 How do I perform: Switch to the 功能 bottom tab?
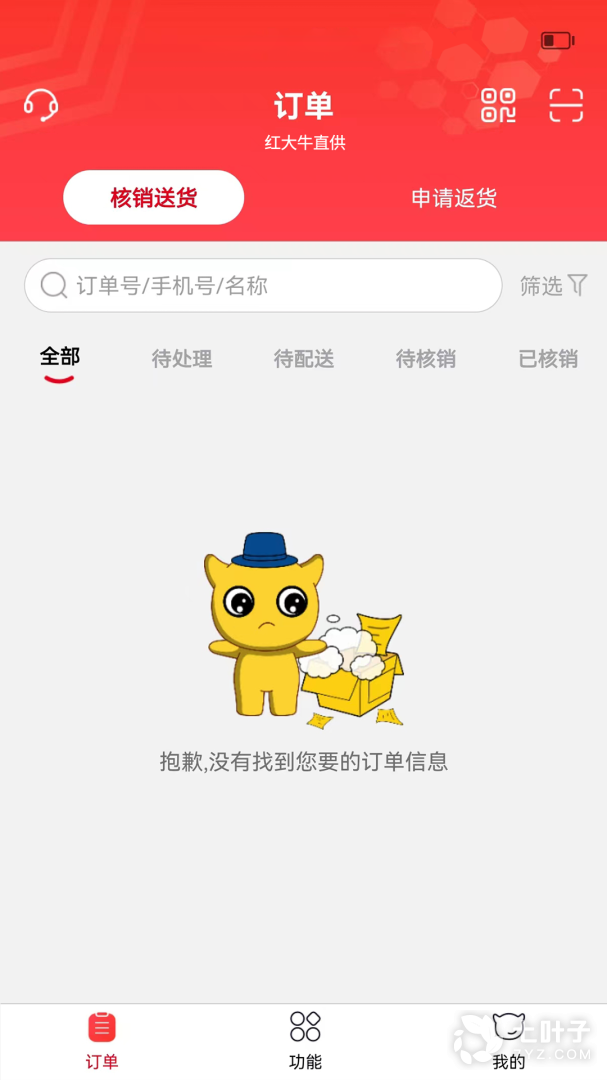click(x=305, y=1040)
